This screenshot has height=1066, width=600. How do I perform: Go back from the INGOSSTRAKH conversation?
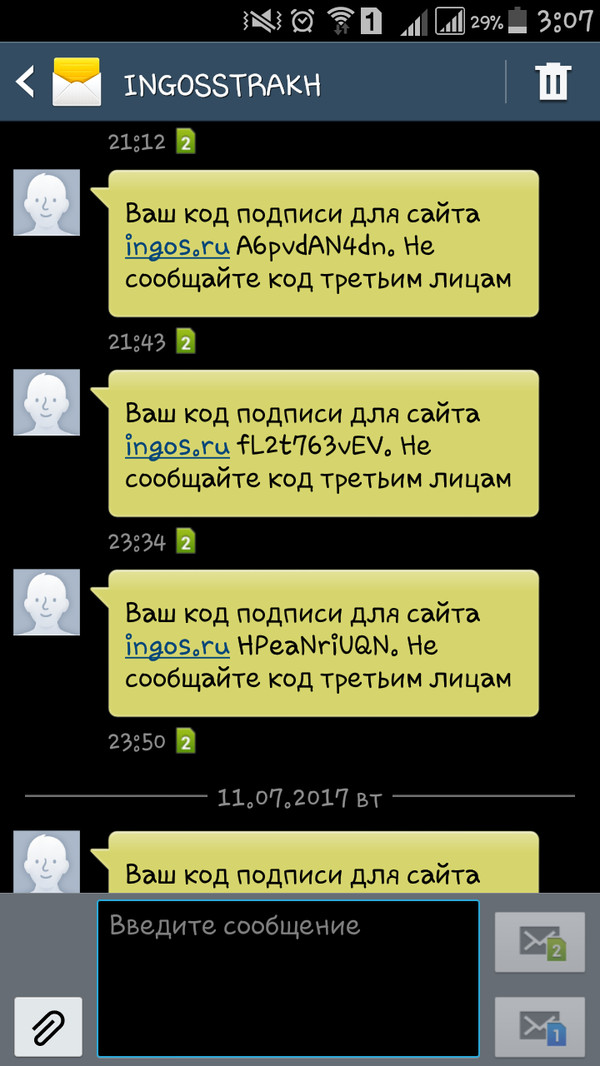26,83
